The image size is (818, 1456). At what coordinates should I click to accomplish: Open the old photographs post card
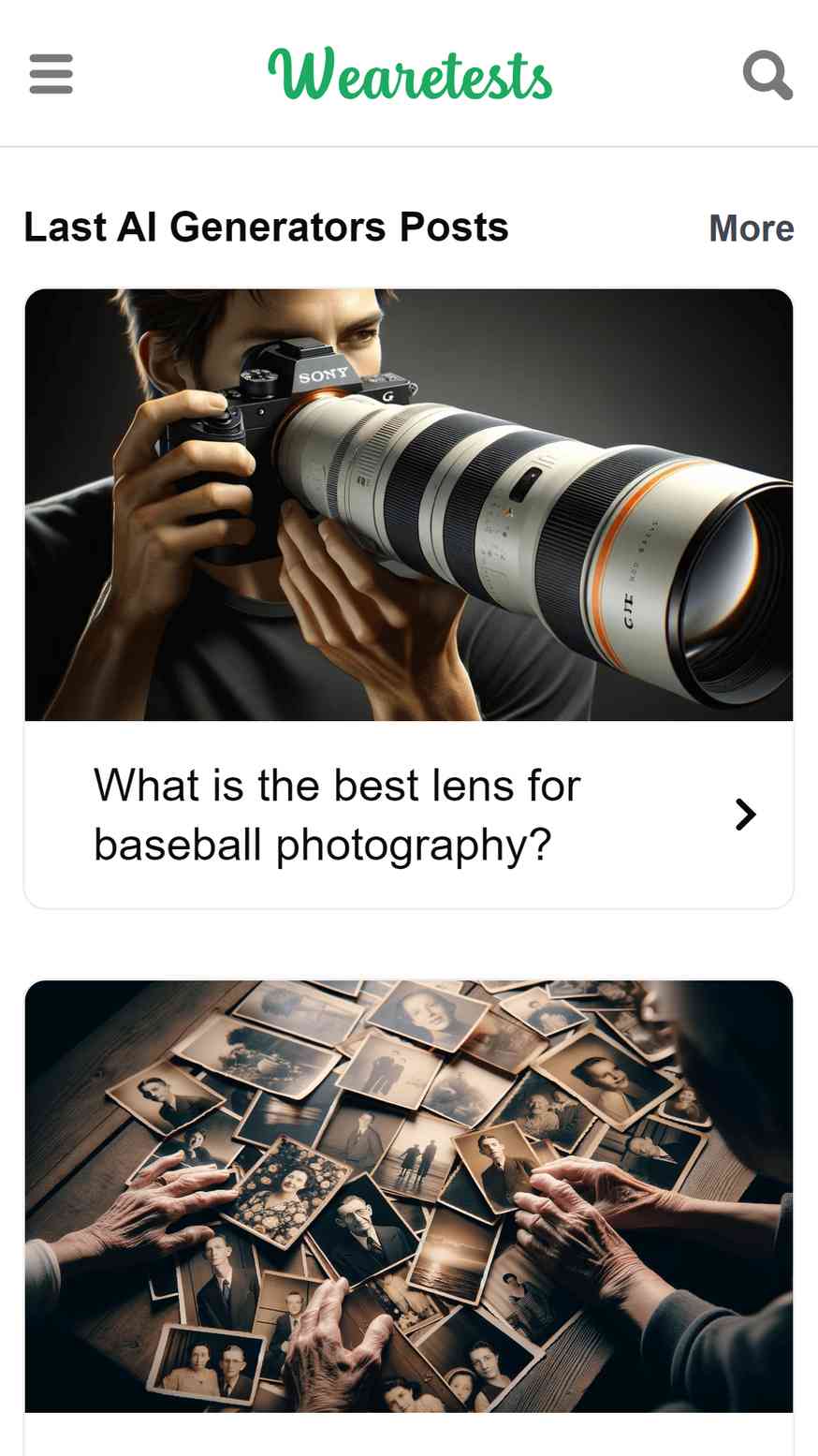coord(409,1217)
